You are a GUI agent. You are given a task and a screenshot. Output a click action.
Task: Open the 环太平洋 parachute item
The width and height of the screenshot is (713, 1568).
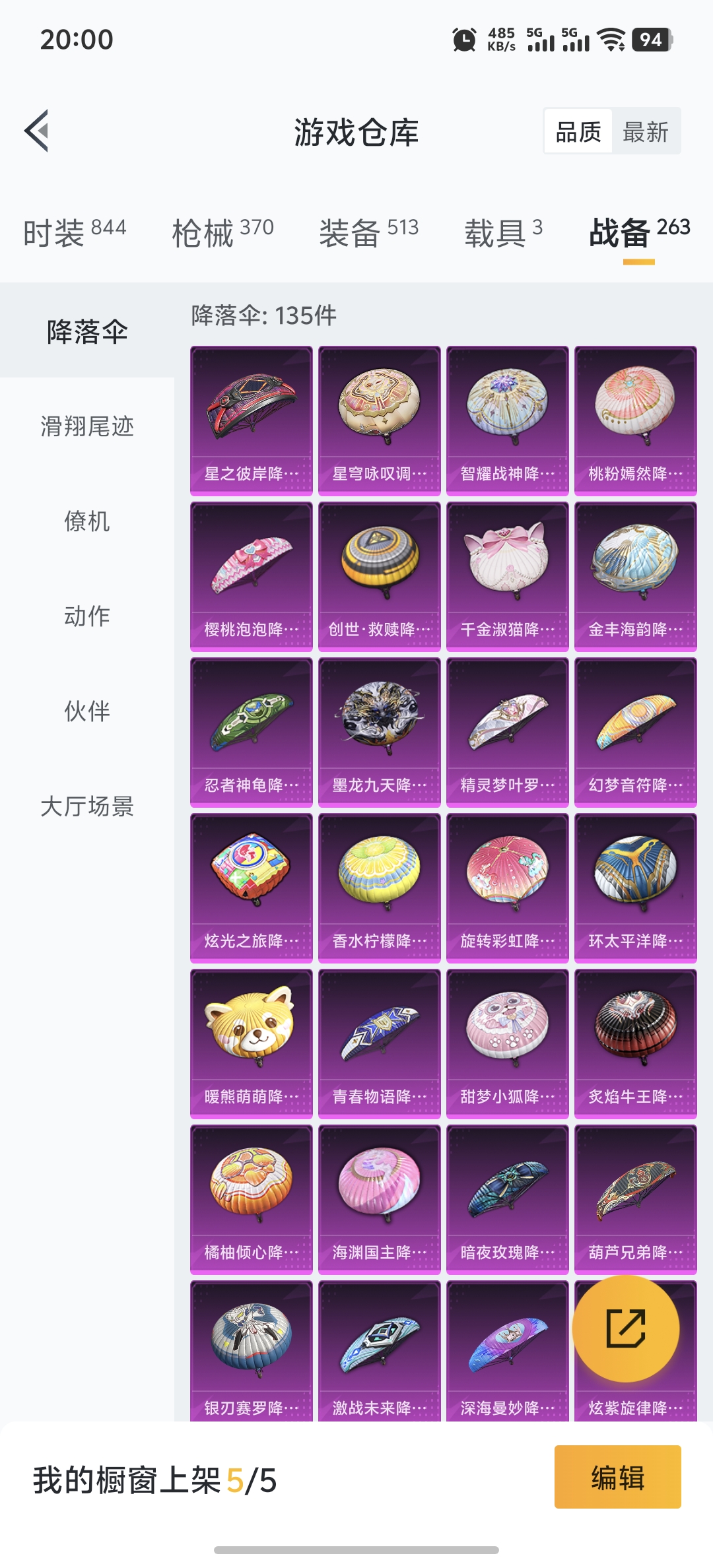[x=635, y=888]
